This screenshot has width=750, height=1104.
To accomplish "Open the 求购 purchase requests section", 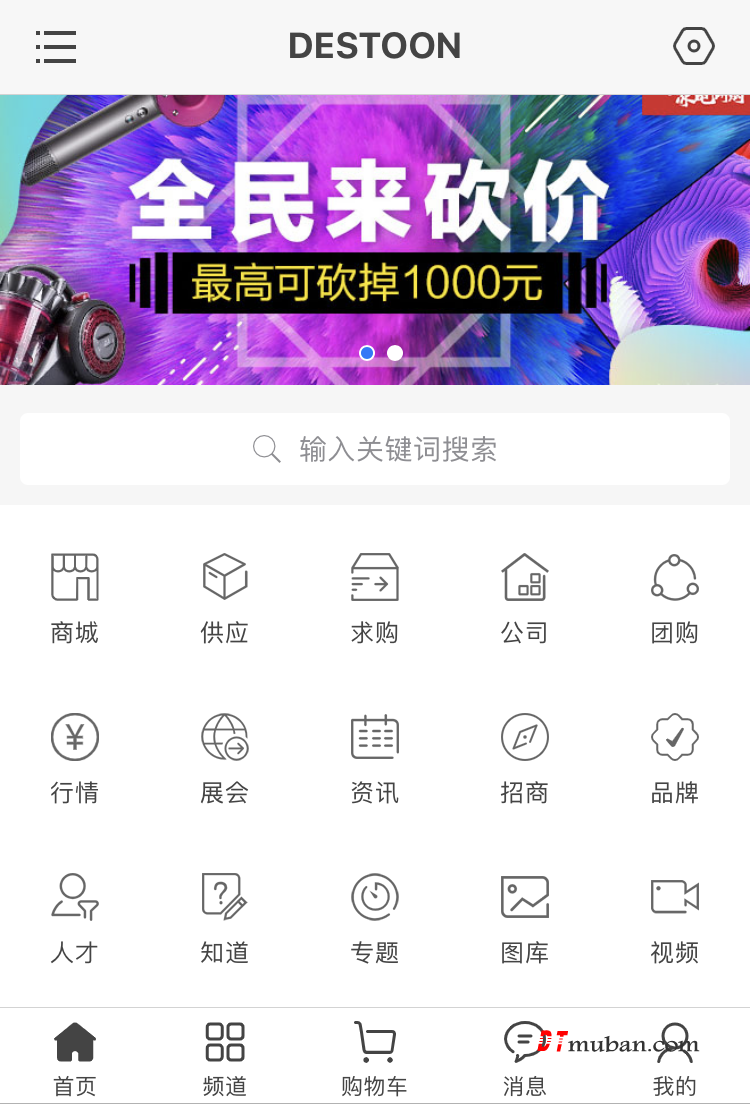I will [x=375, y=597].
